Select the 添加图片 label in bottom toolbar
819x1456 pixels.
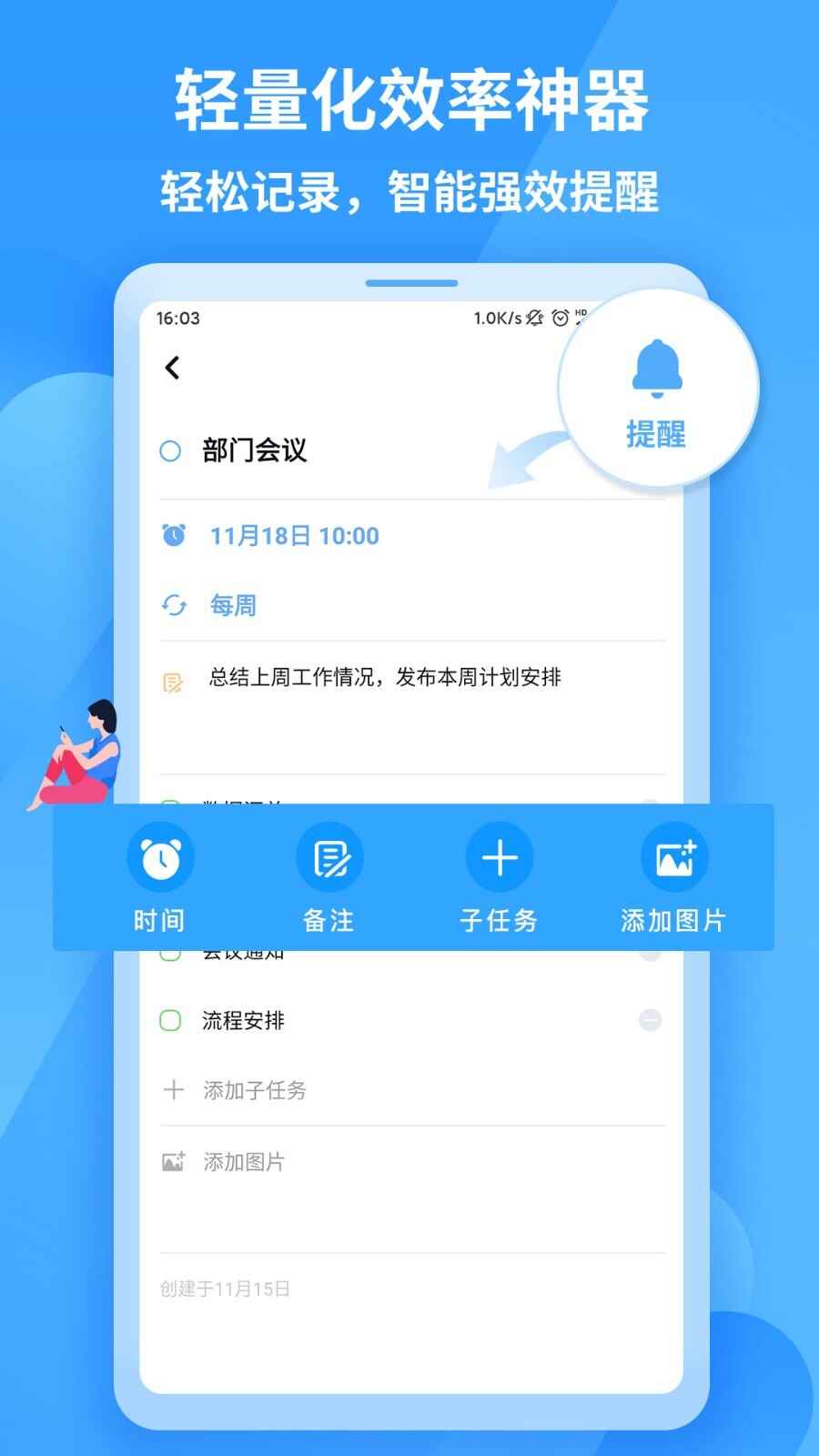[673, 920]
